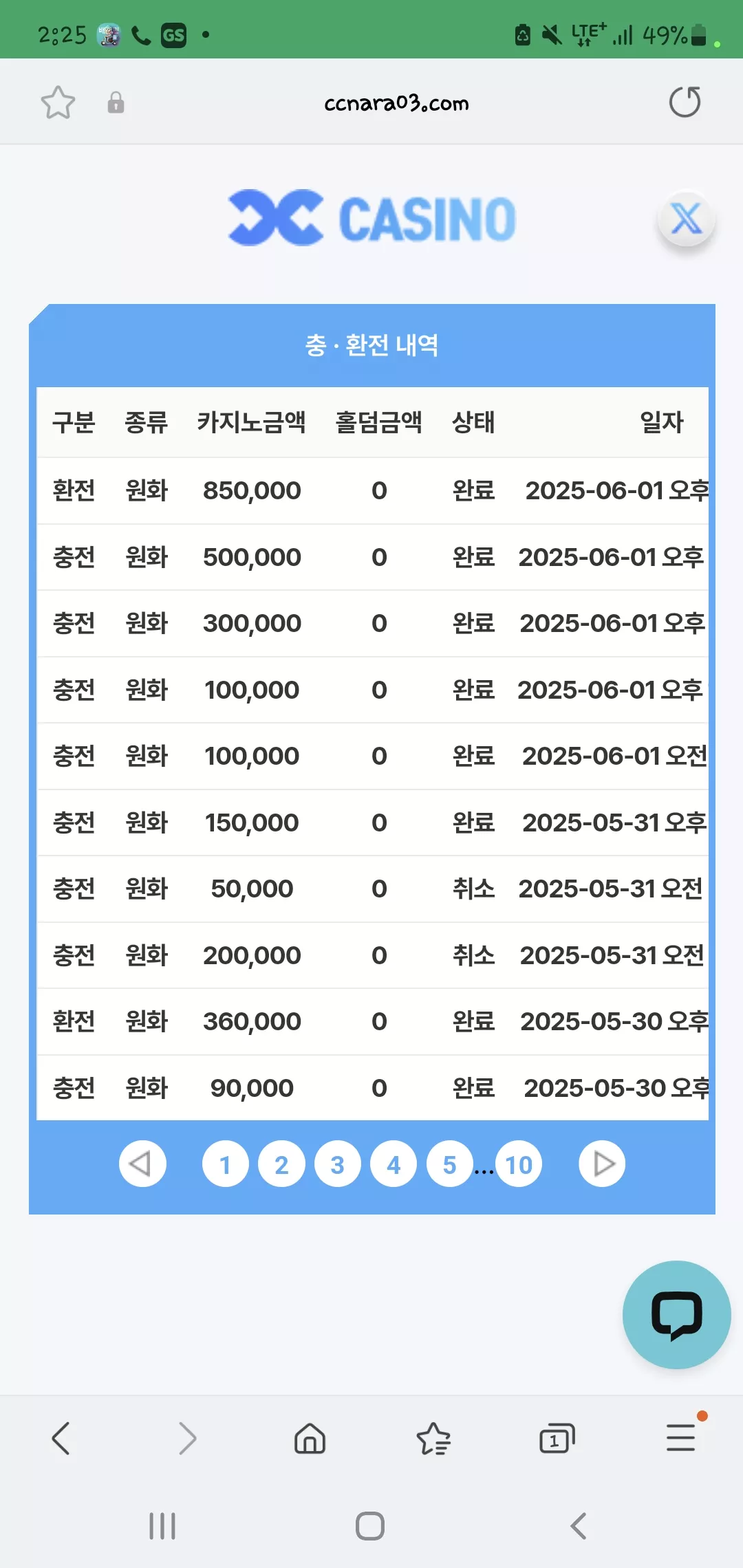The image size is (743, 1568).
Task: Jump to page 2 of the history
Action: coord(281,1164)
